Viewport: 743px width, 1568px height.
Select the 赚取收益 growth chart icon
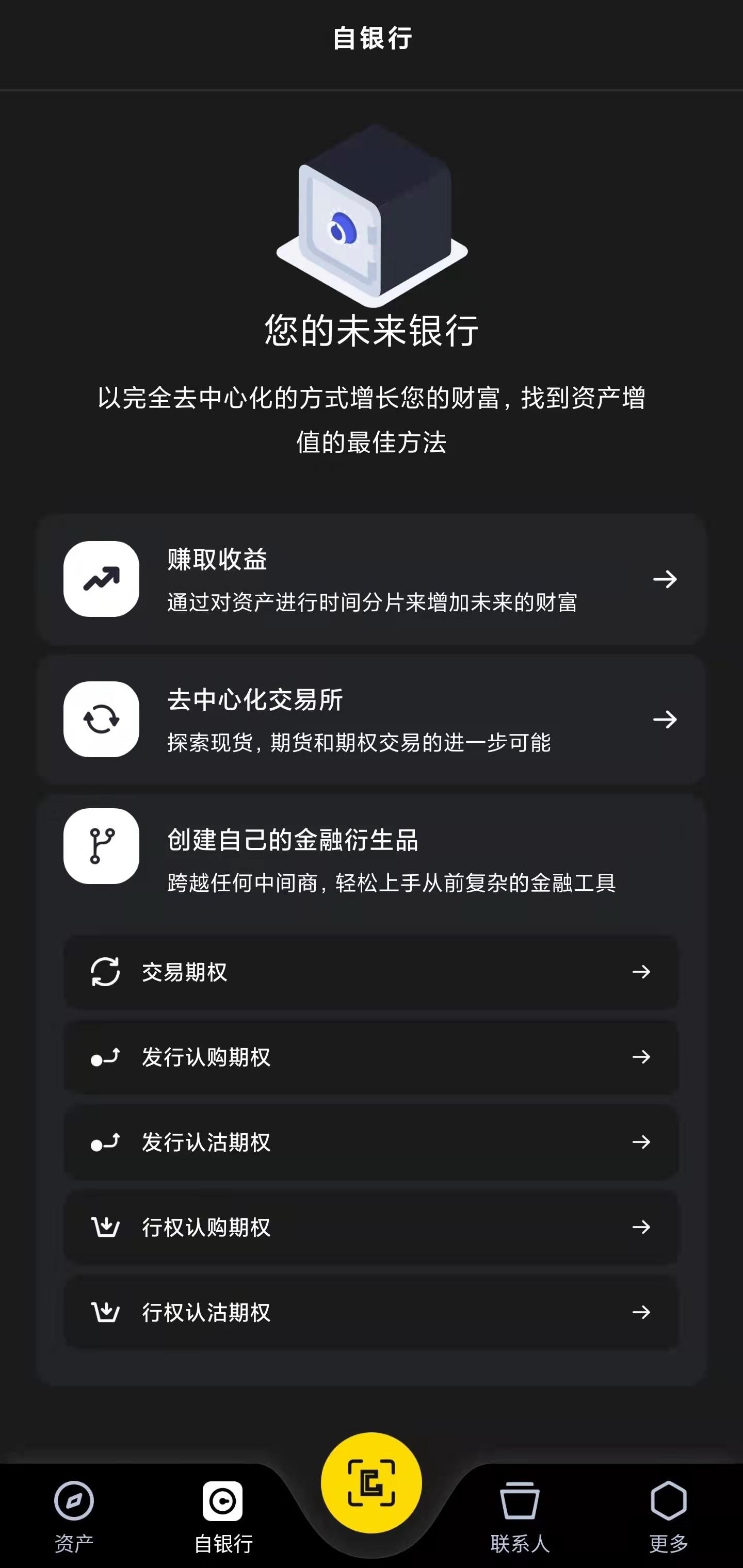click(x=101, y=579)
